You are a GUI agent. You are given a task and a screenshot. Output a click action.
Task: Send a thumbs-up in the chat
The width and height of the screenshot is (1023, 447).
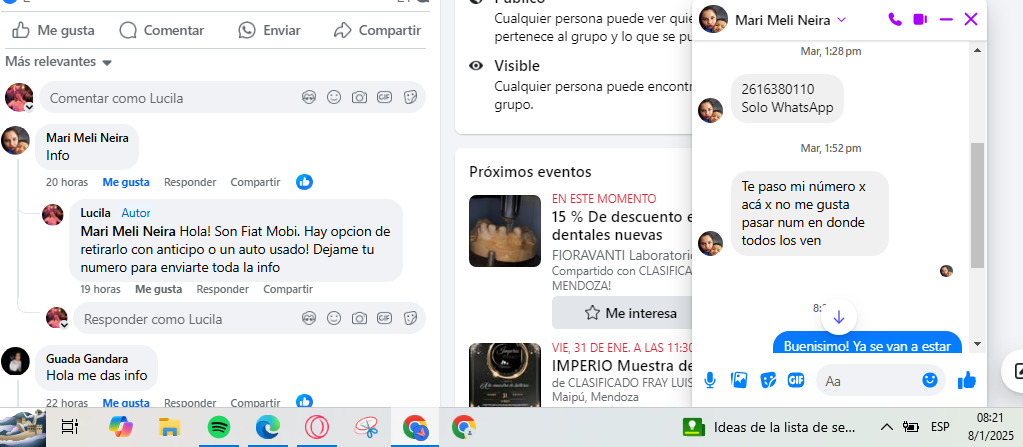(x=966, y=380)
